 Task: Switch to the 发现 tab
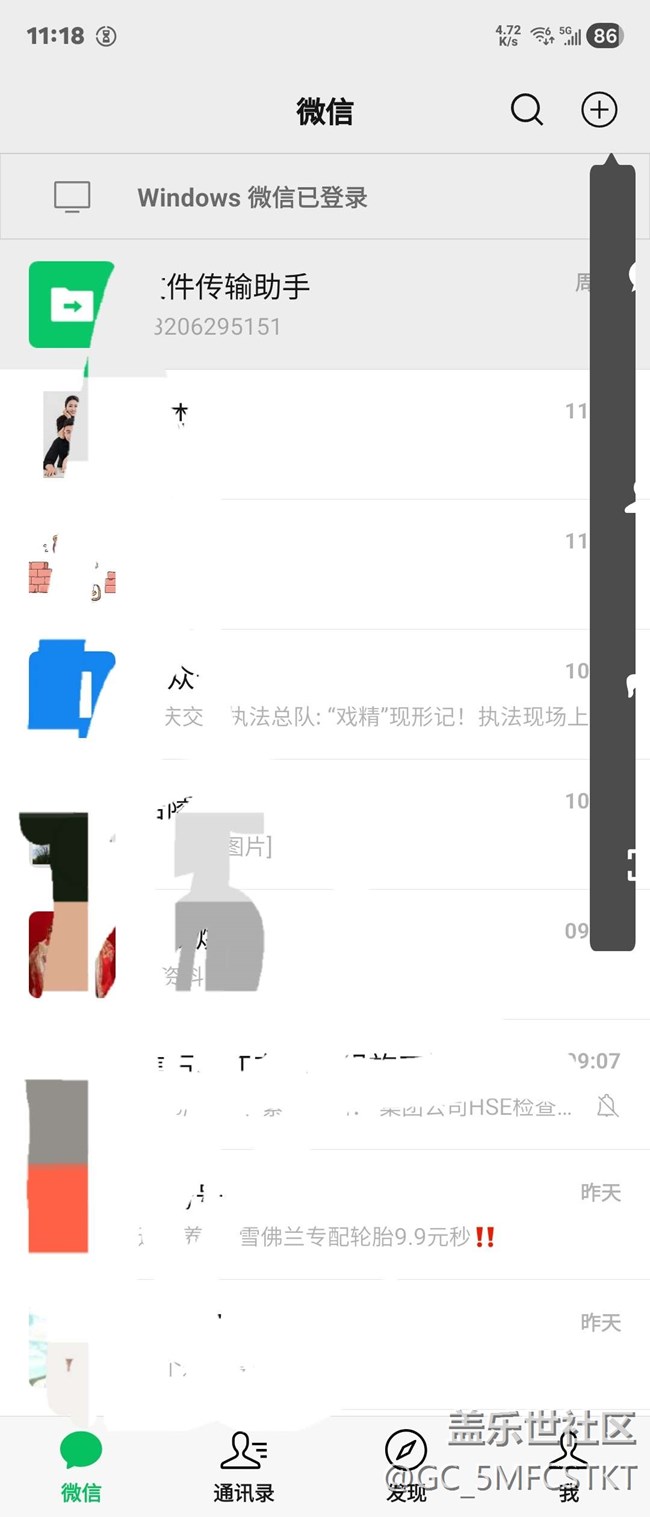[406, 1467]
